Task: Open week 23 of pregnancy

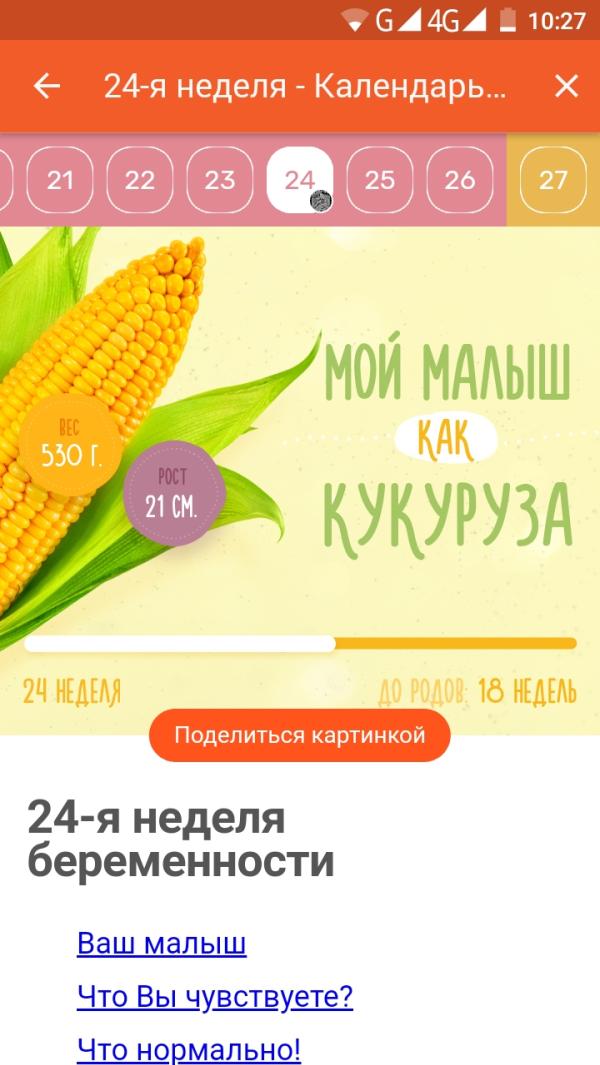Action: [220, 180]
